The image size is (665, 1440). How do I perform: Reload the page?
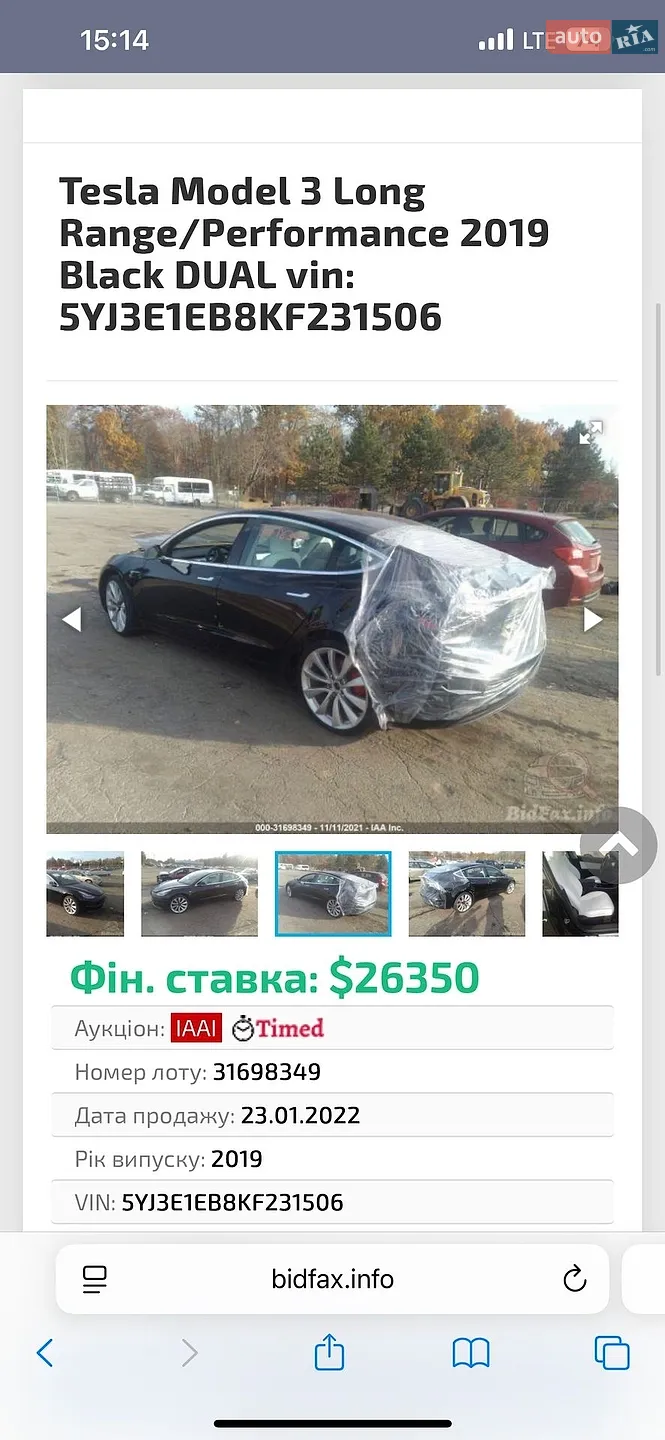pyautogui.click(x=574, y=1279)
